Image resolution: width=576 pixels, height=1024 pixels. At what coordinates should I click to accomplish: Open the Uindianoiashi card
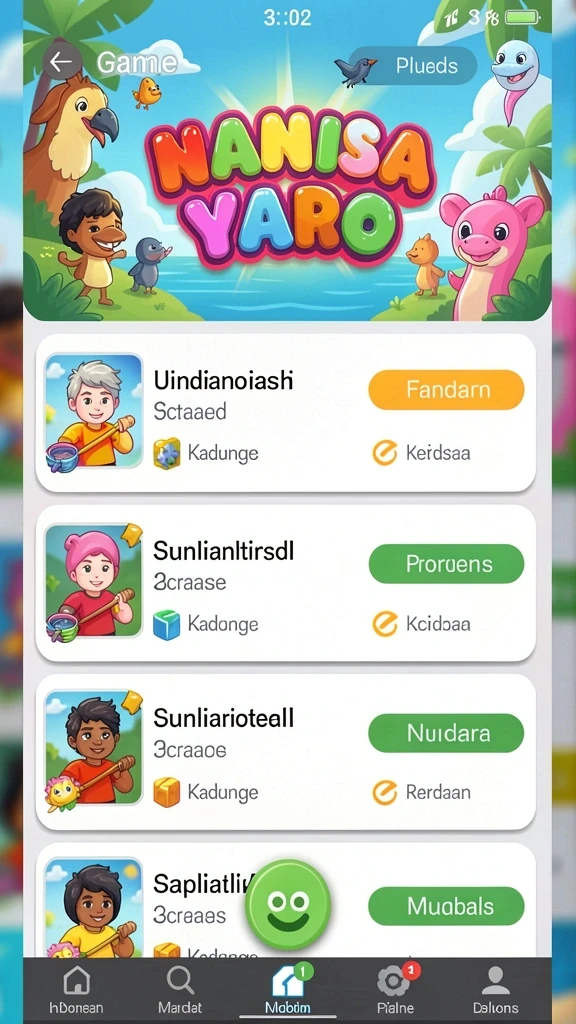pos(285,413)
